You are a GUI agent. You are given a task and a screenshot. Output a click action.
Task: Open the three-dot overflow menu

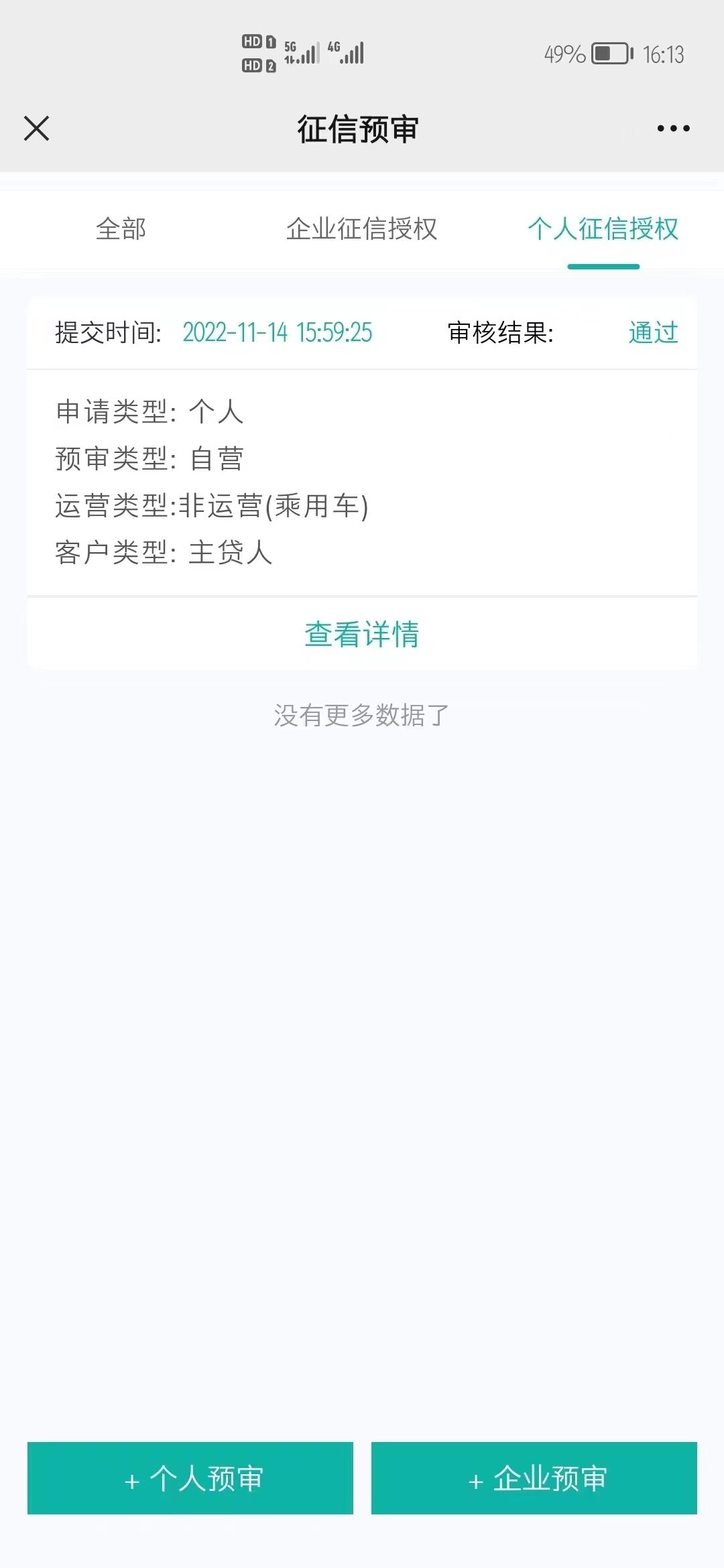point(673,128)
